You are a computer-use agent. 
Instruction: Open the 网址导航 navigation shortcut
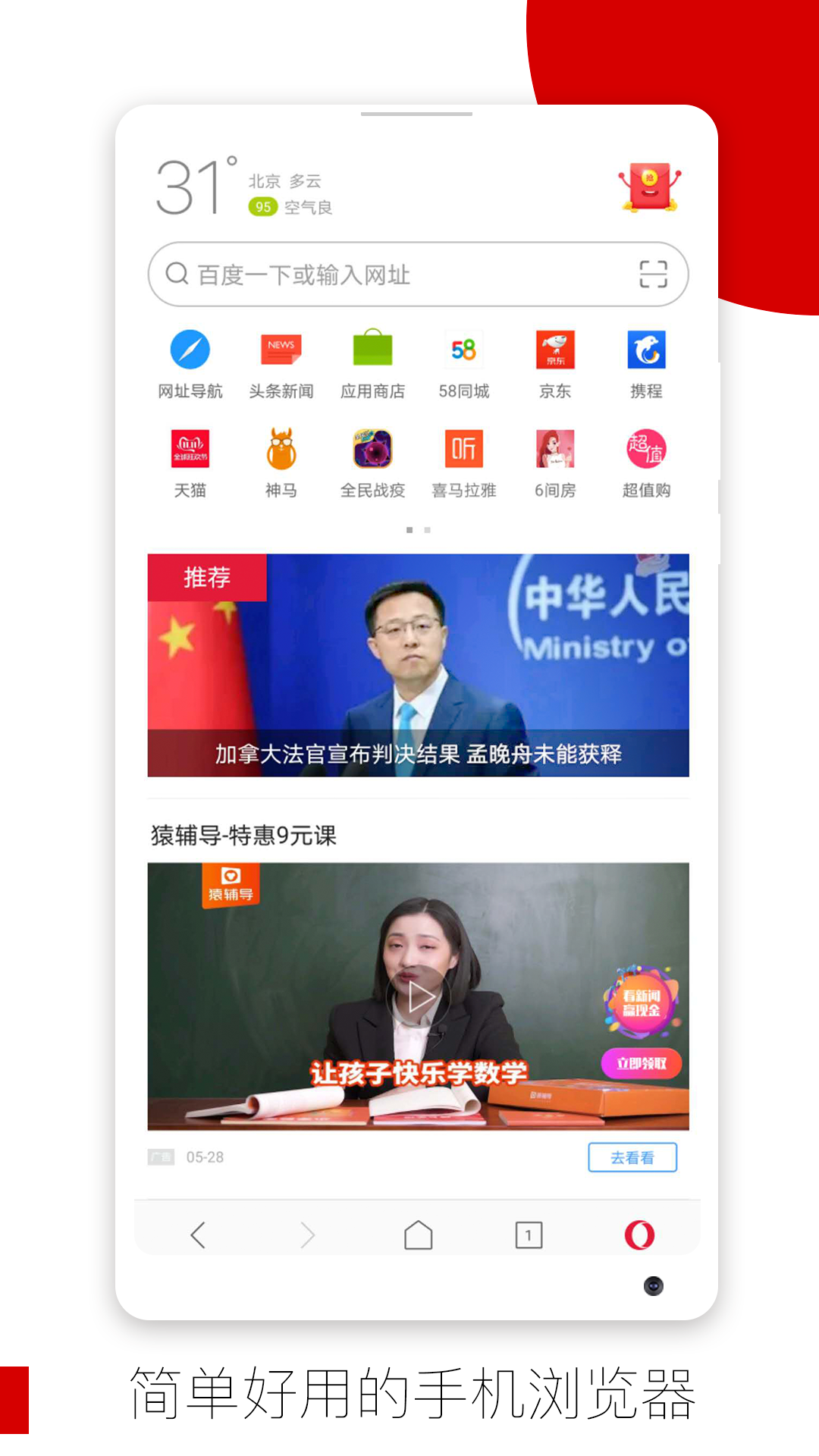tap(190, 350)
